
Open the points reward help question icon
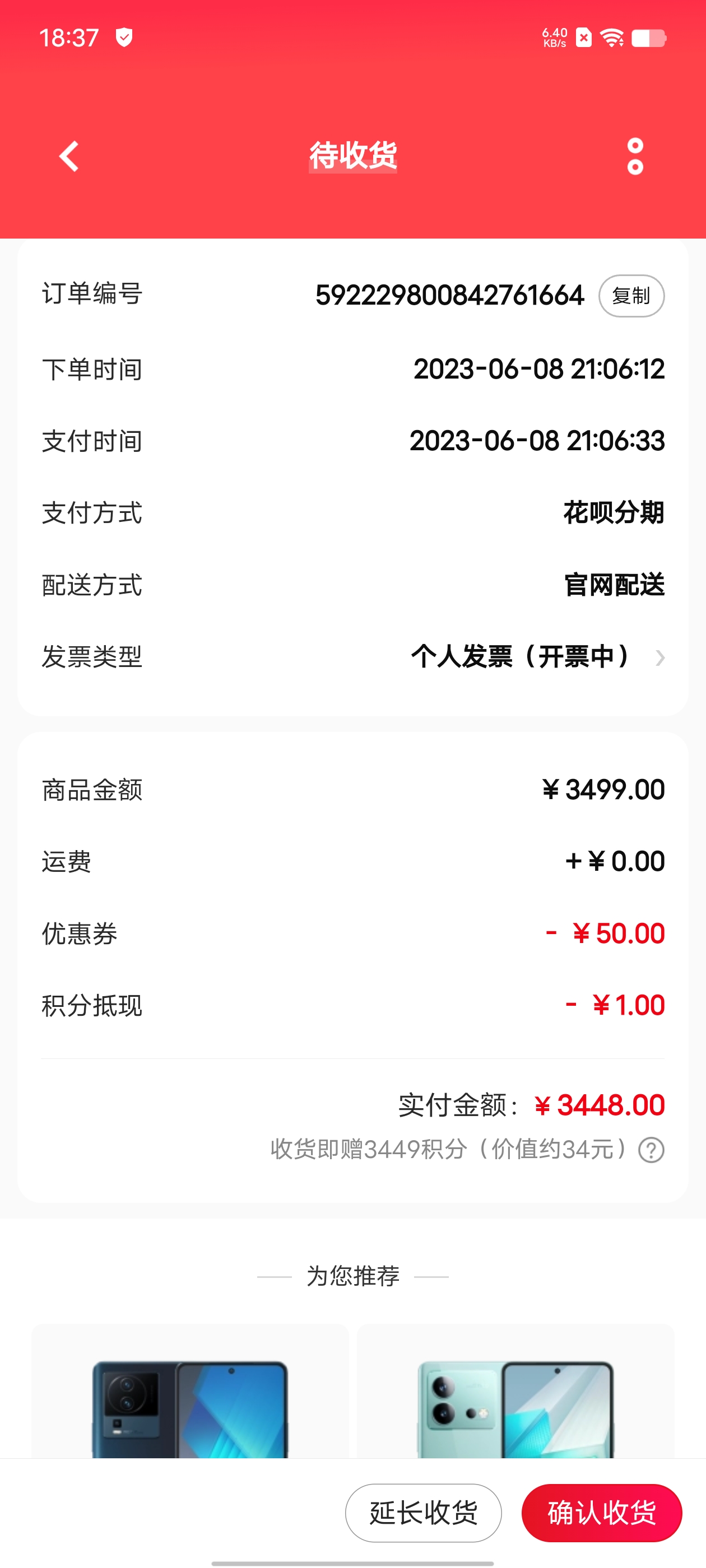(x=651, y=1150)
